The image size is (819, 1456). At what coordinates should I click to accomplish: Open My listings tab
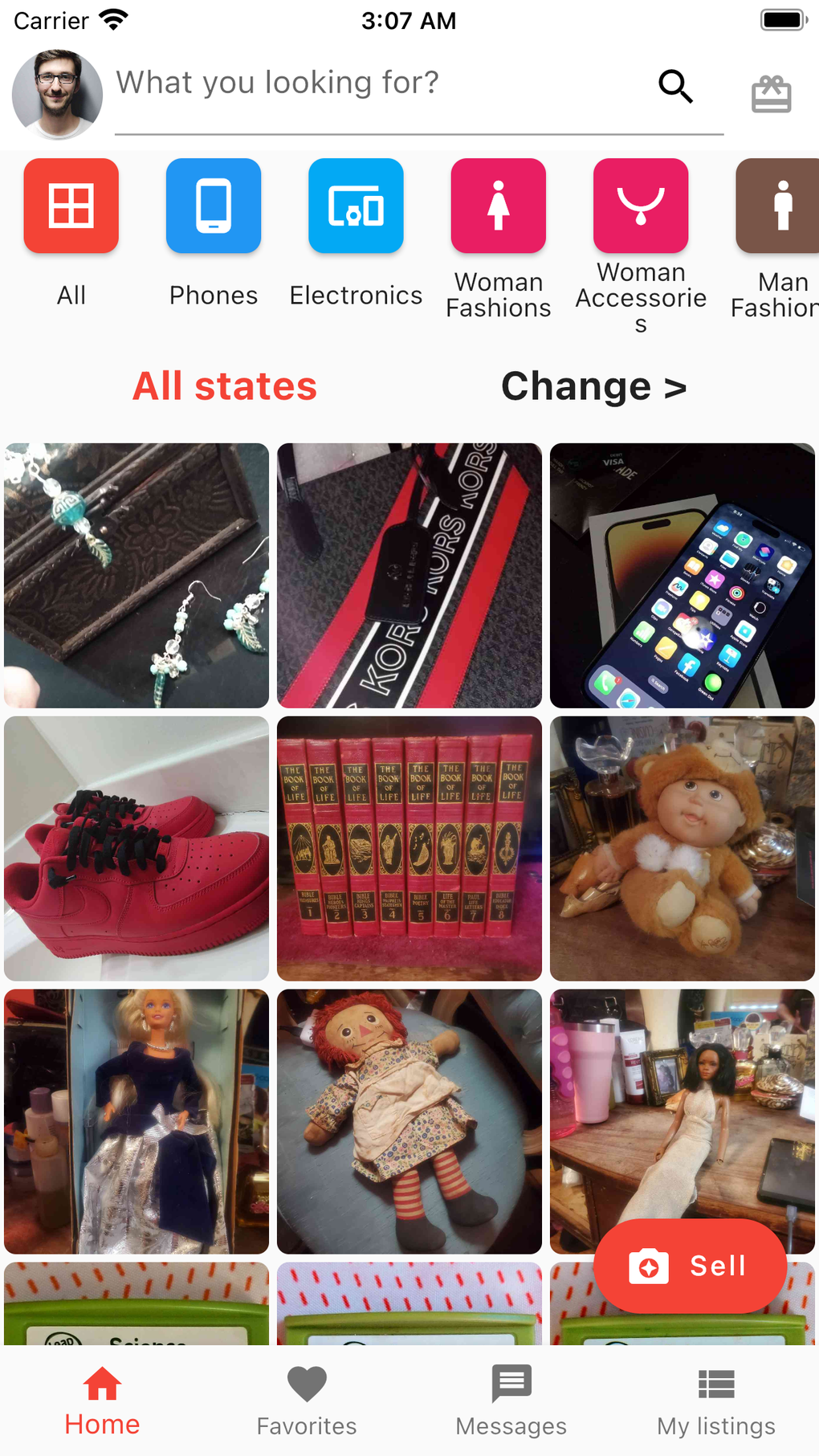coord(715,1401)
